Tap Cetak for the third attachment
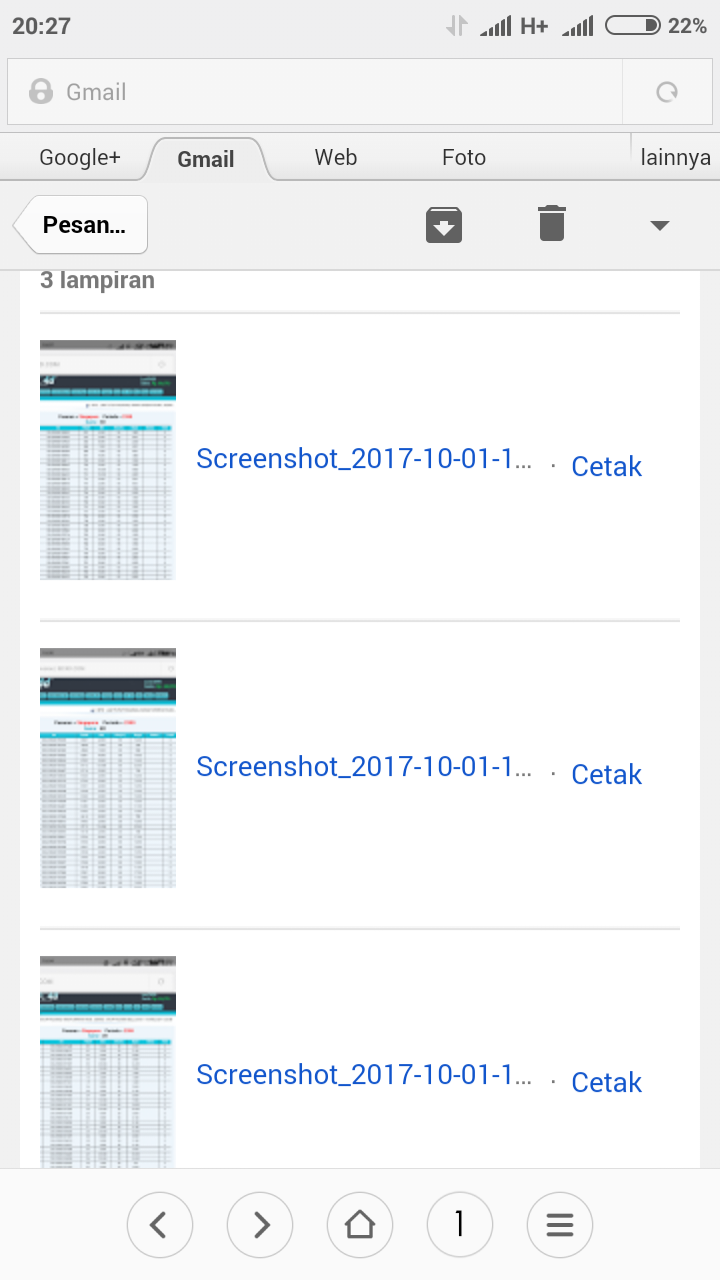 [606, 1083]
